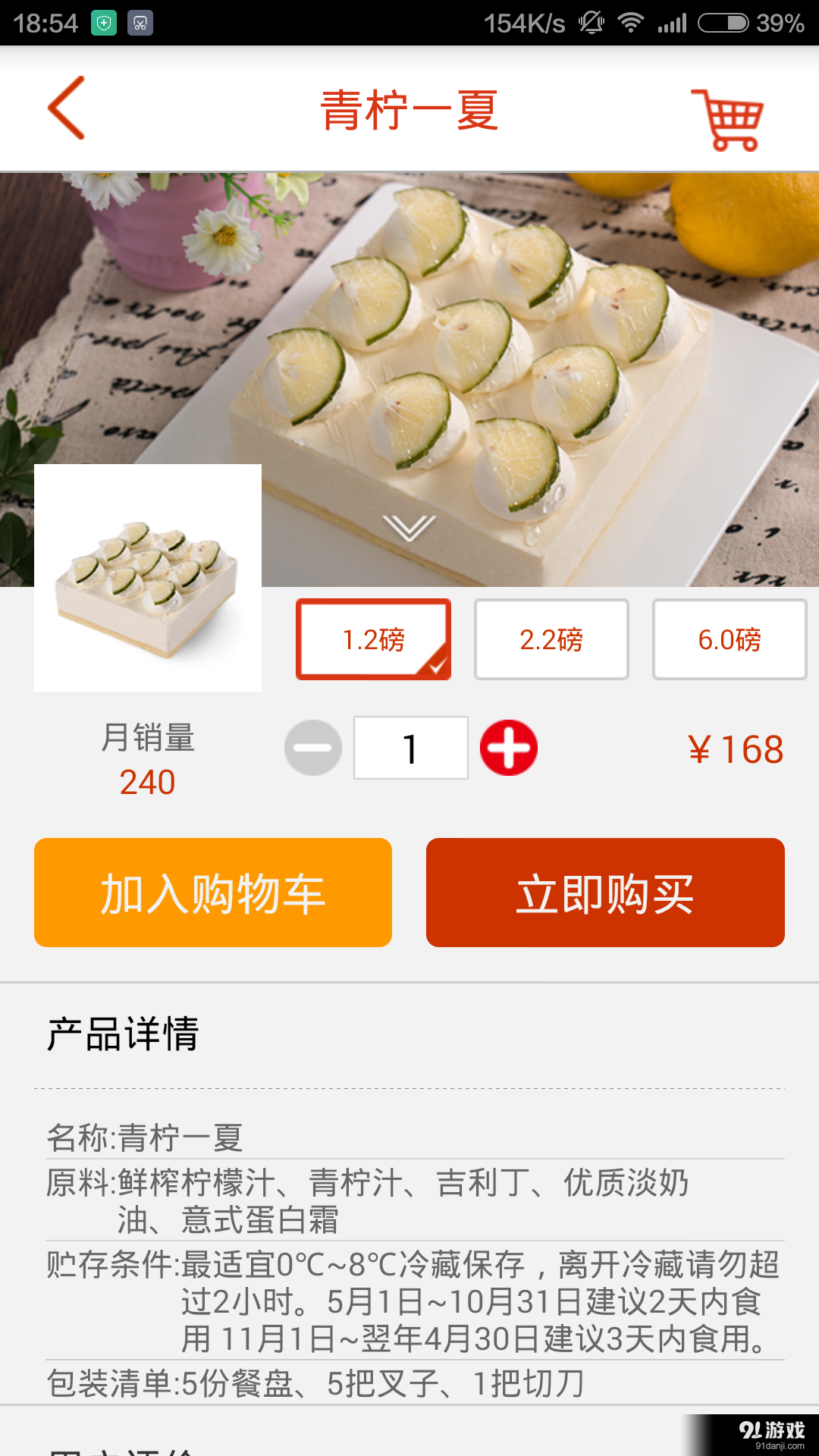Select the 2.2磅 size option
This screenshot has height=1456, width=819.
(x=551, y=639)
